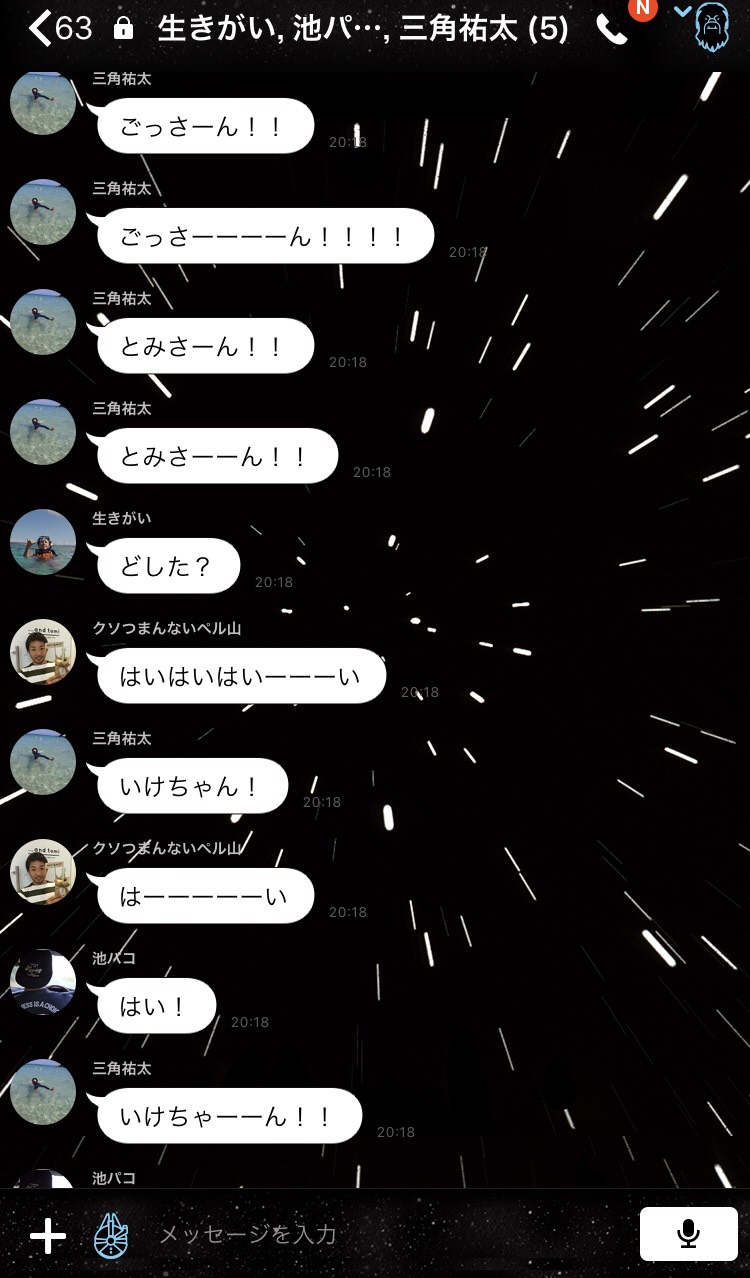
Task: Open the sticker and emoji picker
Action: click(111, 1235)
